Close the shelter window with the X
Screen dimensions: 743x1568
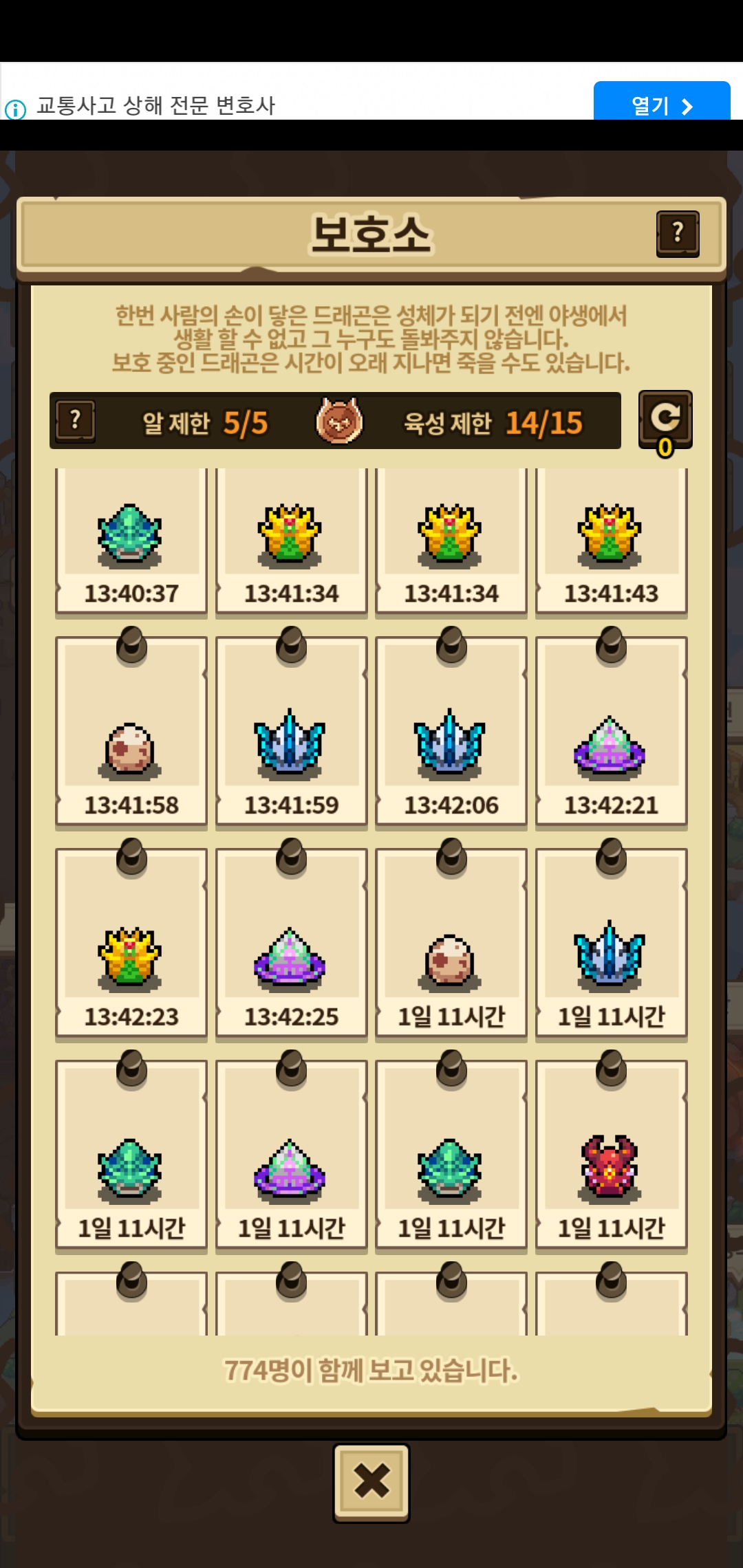[371, 1483]
